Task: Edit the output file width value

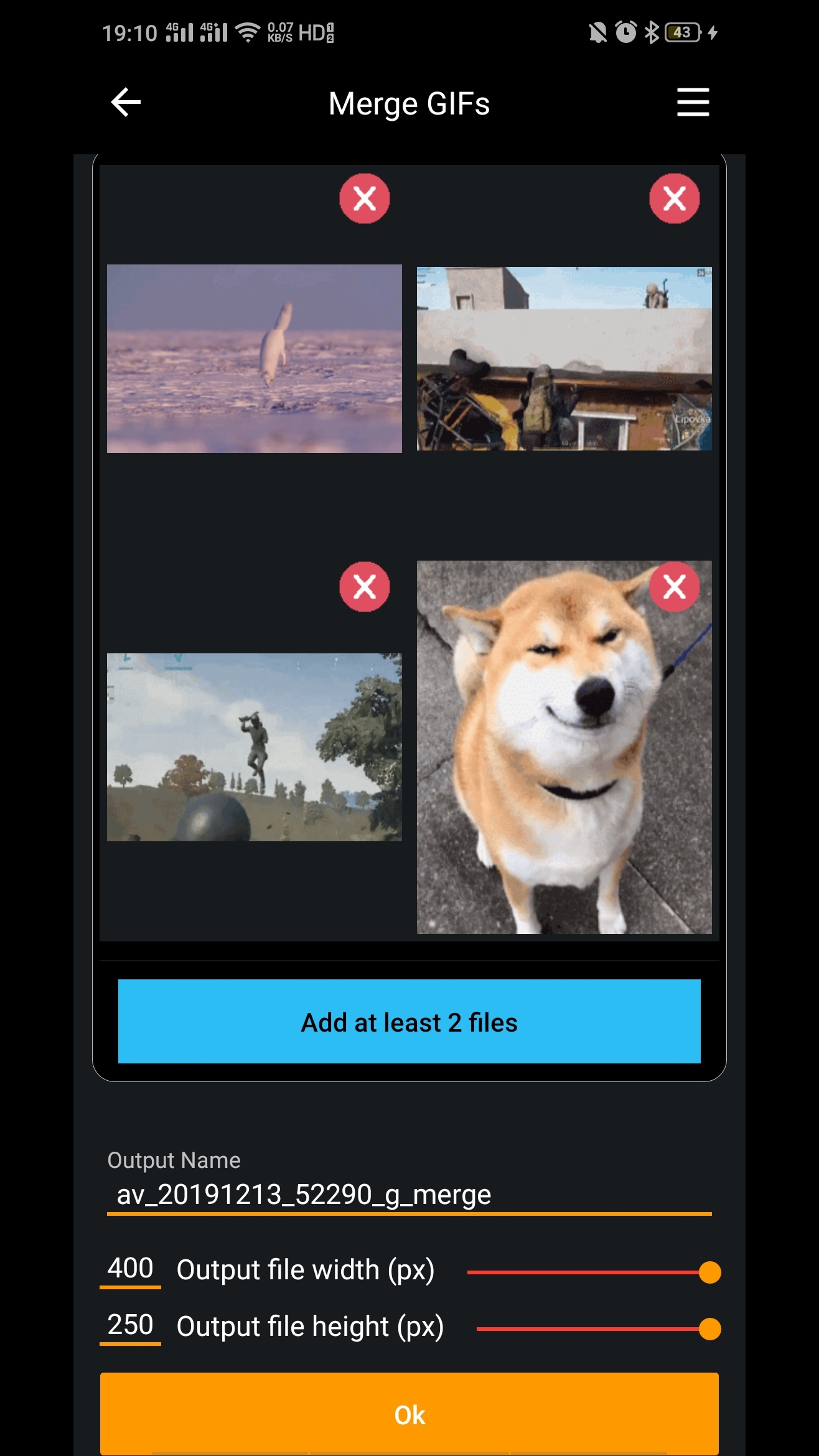Action: (x=130, y=1268)
